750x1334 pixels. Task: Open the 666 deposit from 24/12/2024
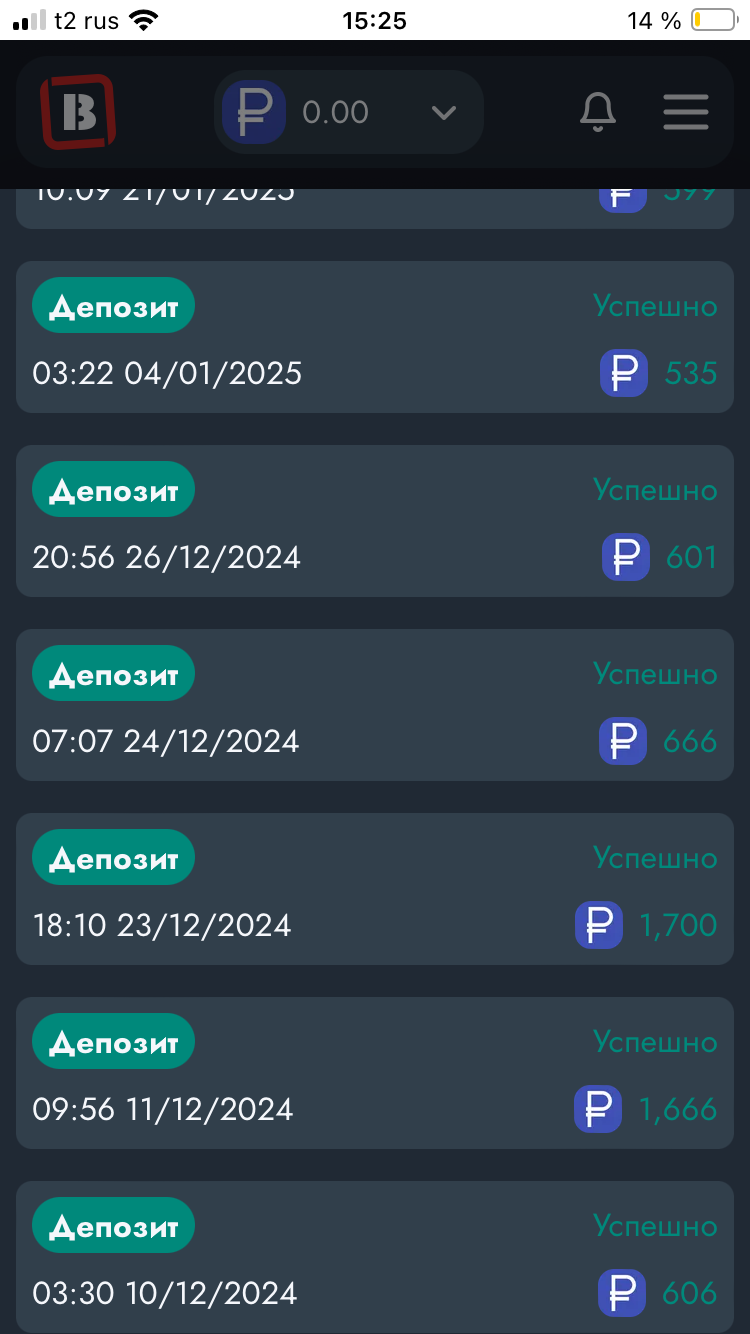(x=375, y=705)
